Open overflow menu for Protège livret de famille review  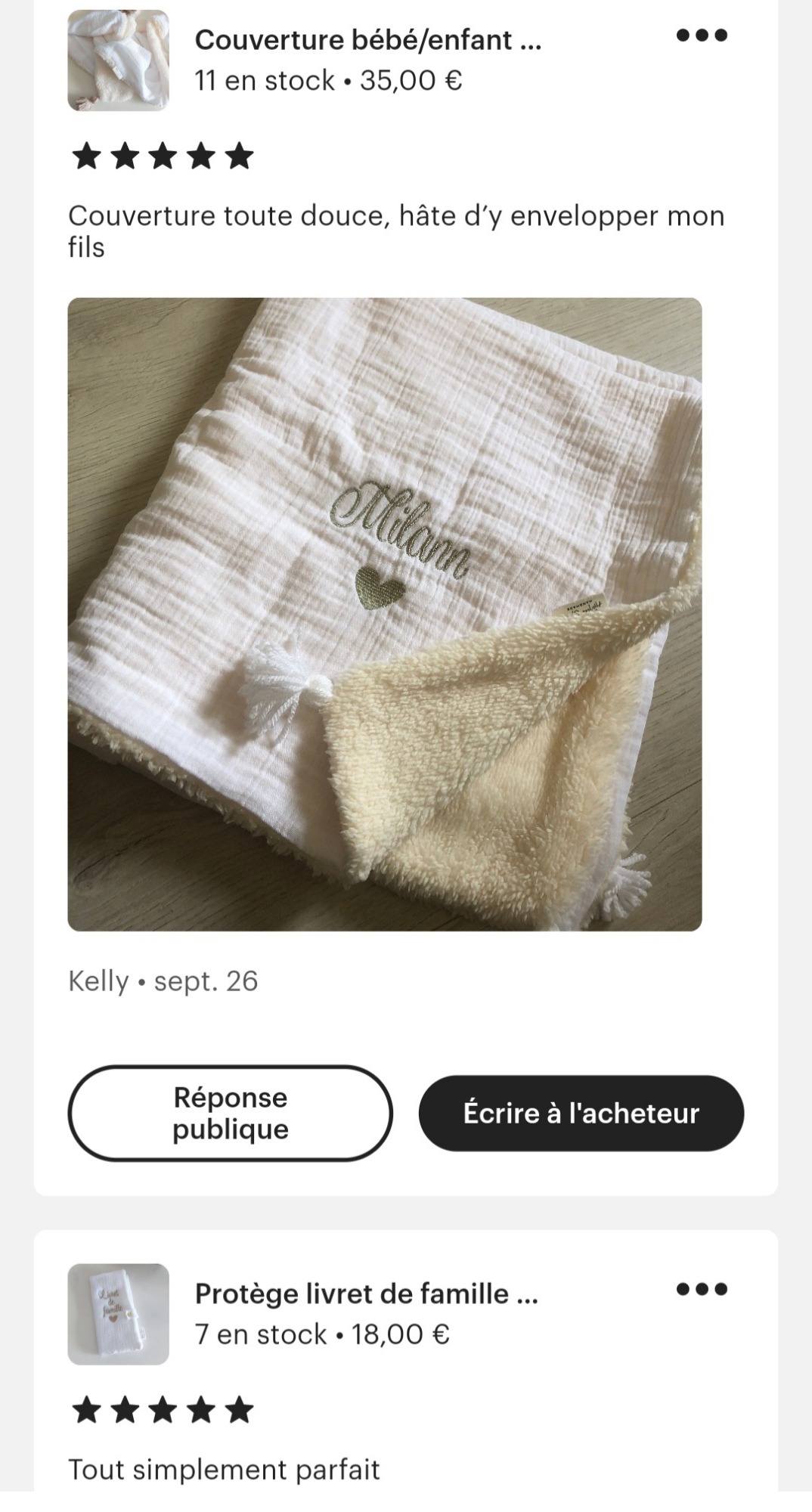[702, 1289]
